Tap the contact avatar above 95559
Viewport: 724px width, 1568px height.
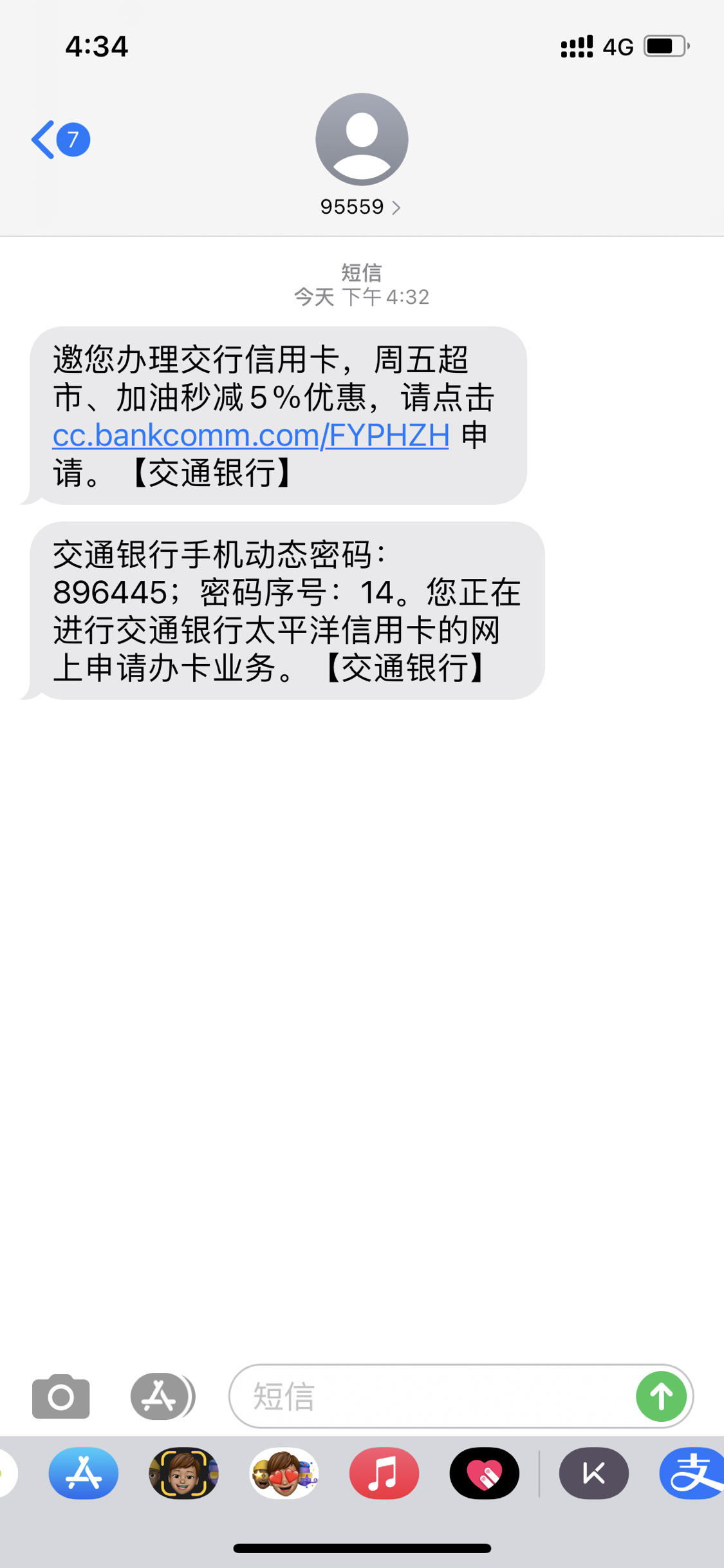(x=361, y=140)
